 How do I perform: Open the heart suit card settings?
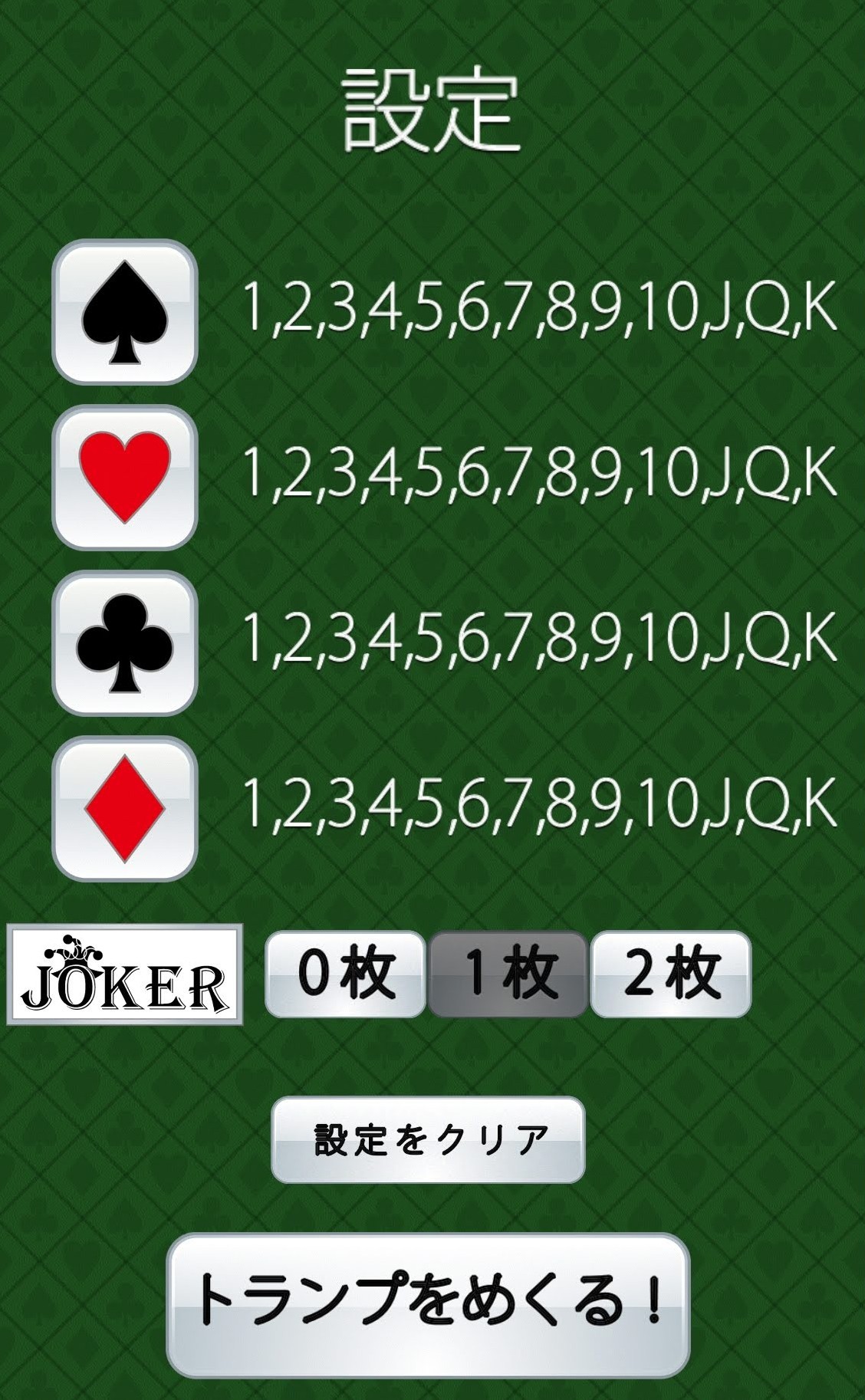pyautogui.click(x=124, y=477)
